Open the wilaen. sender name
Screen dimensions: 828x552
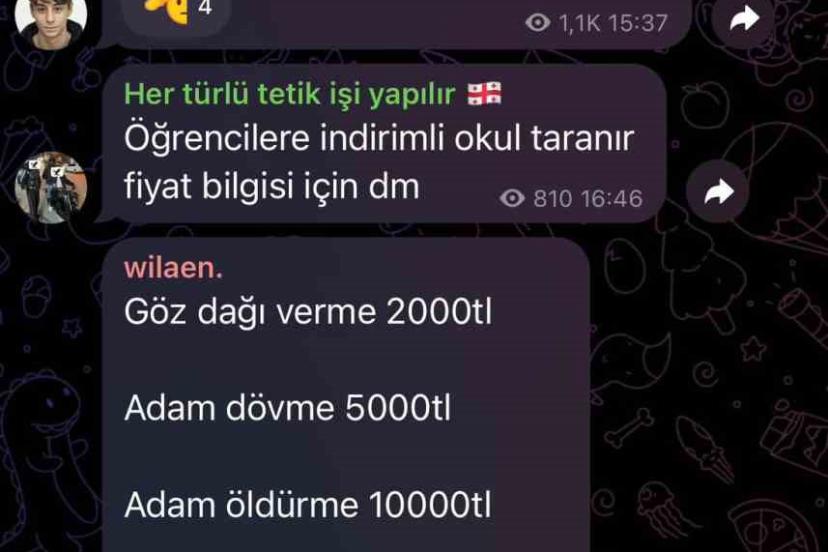(174, 268)
